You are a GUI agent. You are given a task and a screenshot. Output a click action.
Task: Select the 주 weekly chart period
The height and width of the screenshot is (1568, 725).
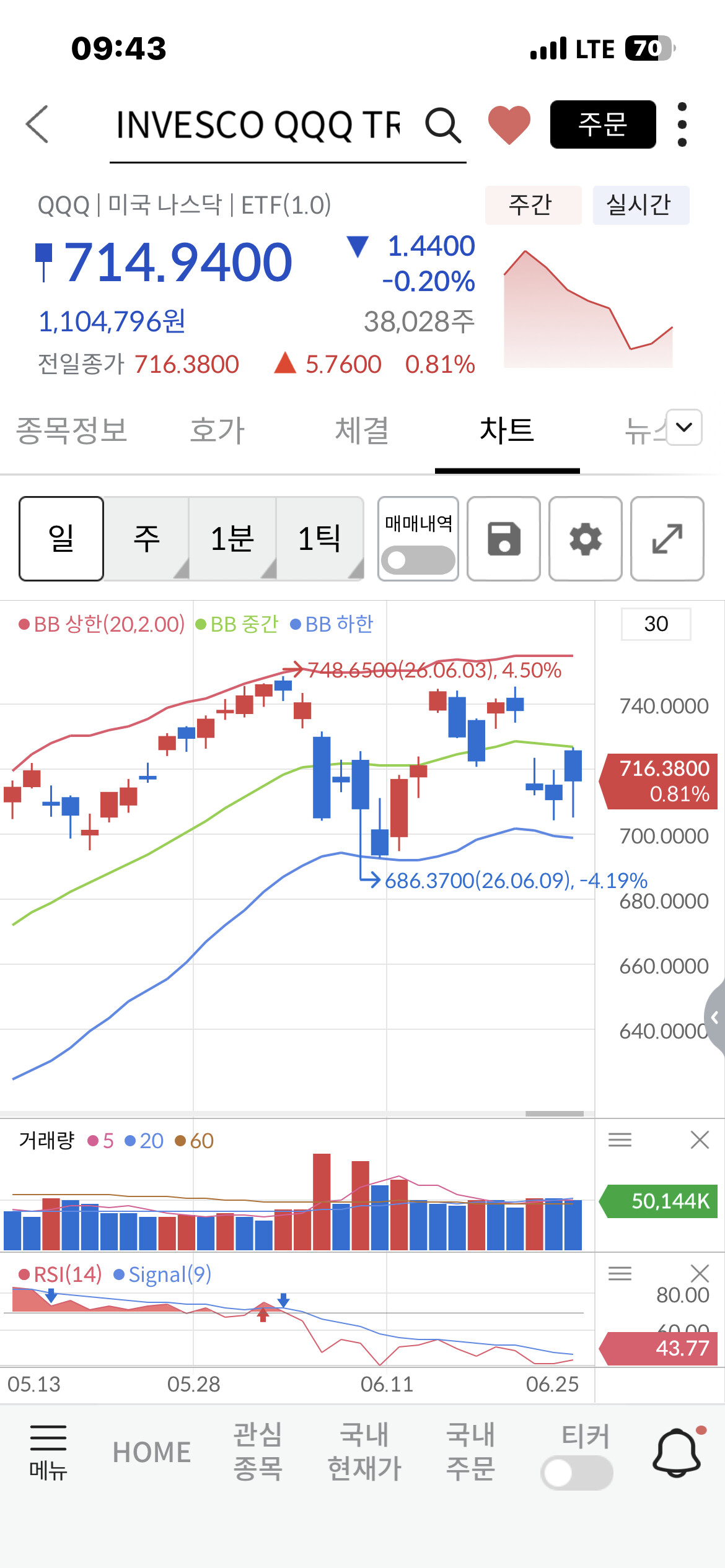147,539
